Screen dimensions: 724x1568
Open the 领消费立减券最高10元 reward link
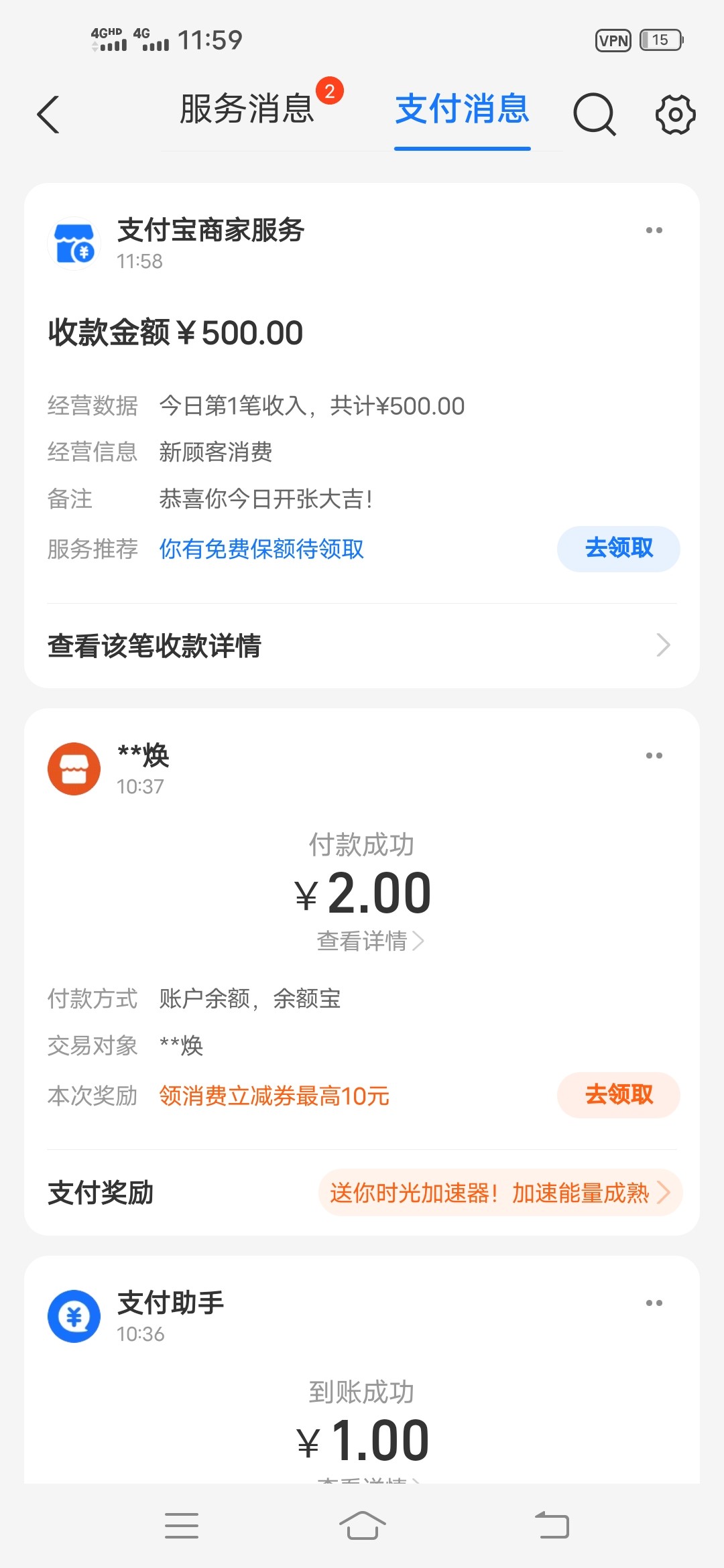274,1096
